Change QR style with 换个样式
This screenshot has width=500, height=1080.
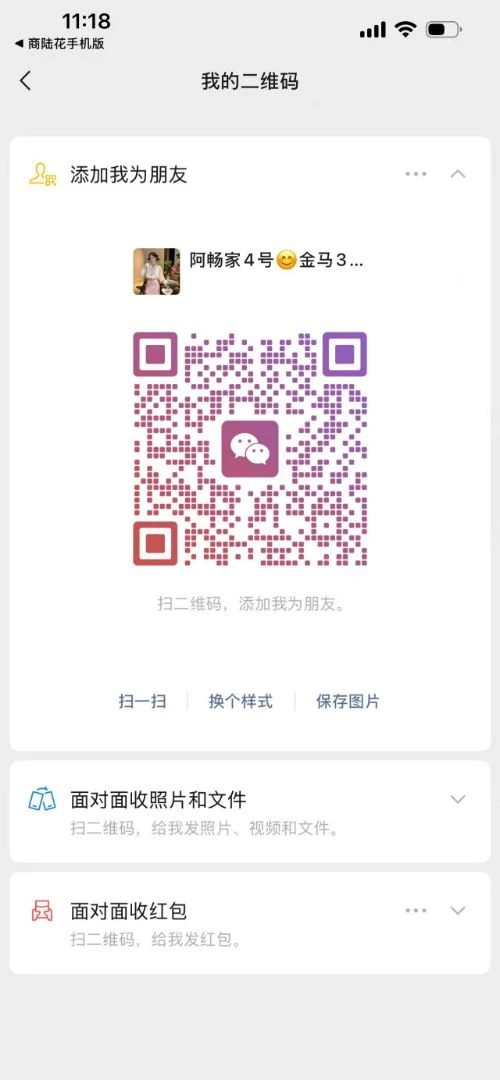click(241, 702)
